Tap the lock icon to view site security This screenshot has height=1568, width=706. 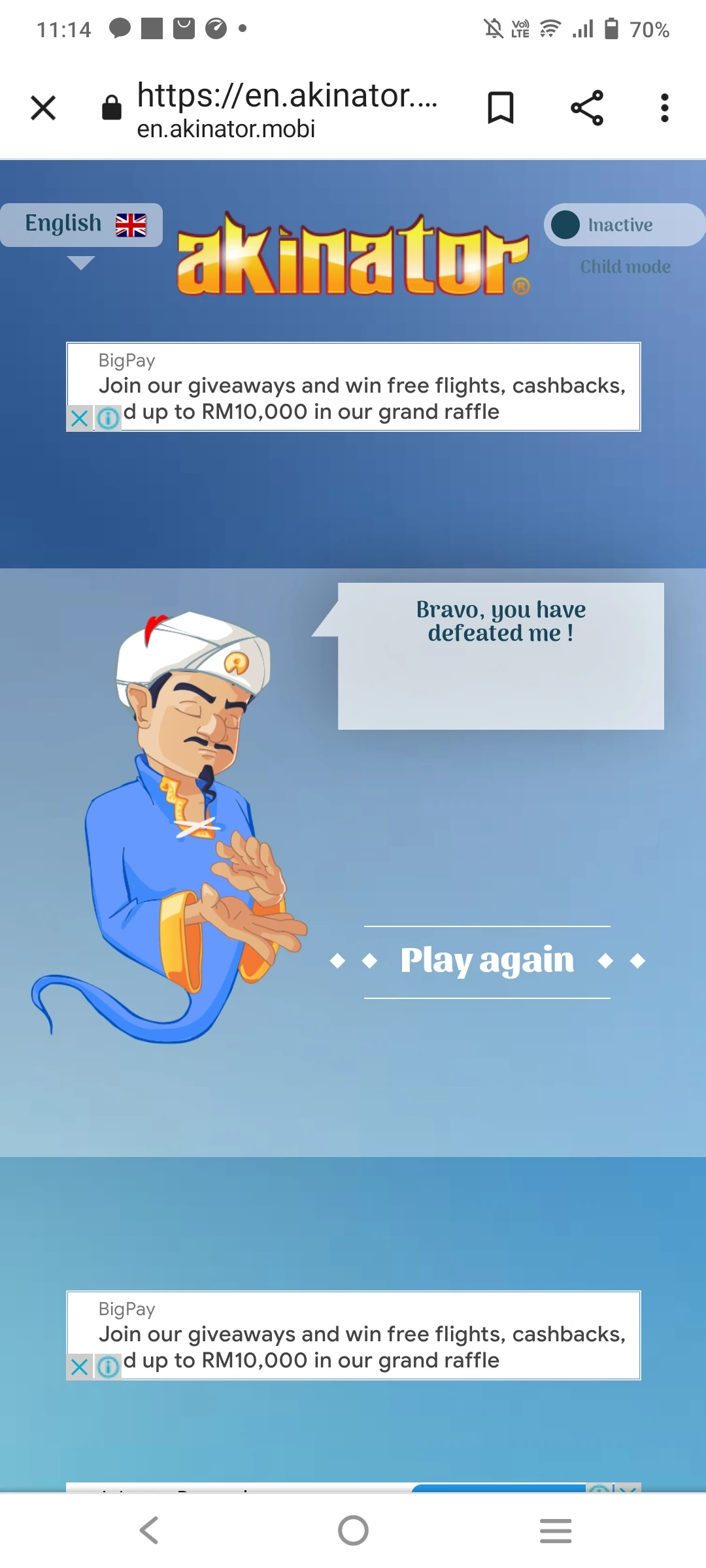112,108
